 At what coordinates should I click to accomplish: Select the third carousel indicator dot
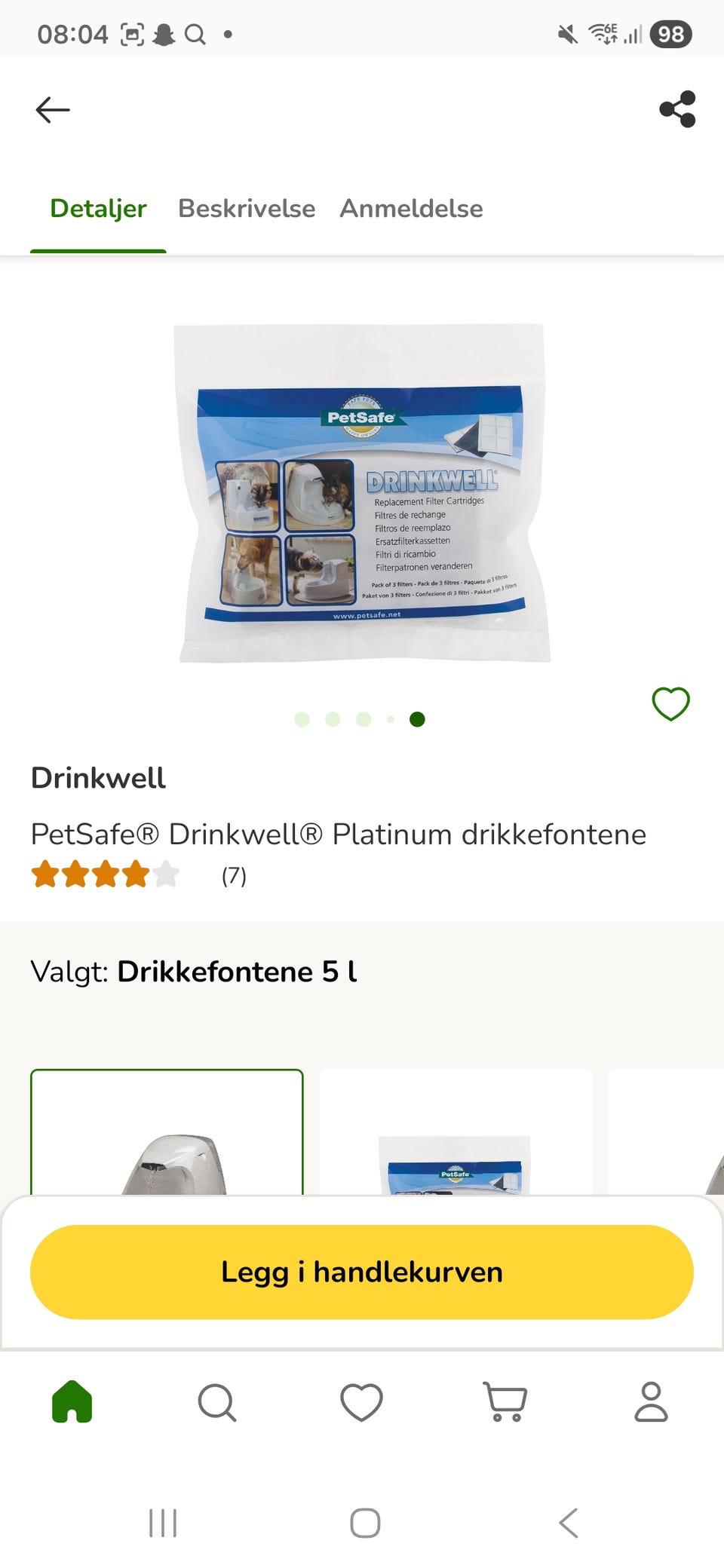[361, 720]
